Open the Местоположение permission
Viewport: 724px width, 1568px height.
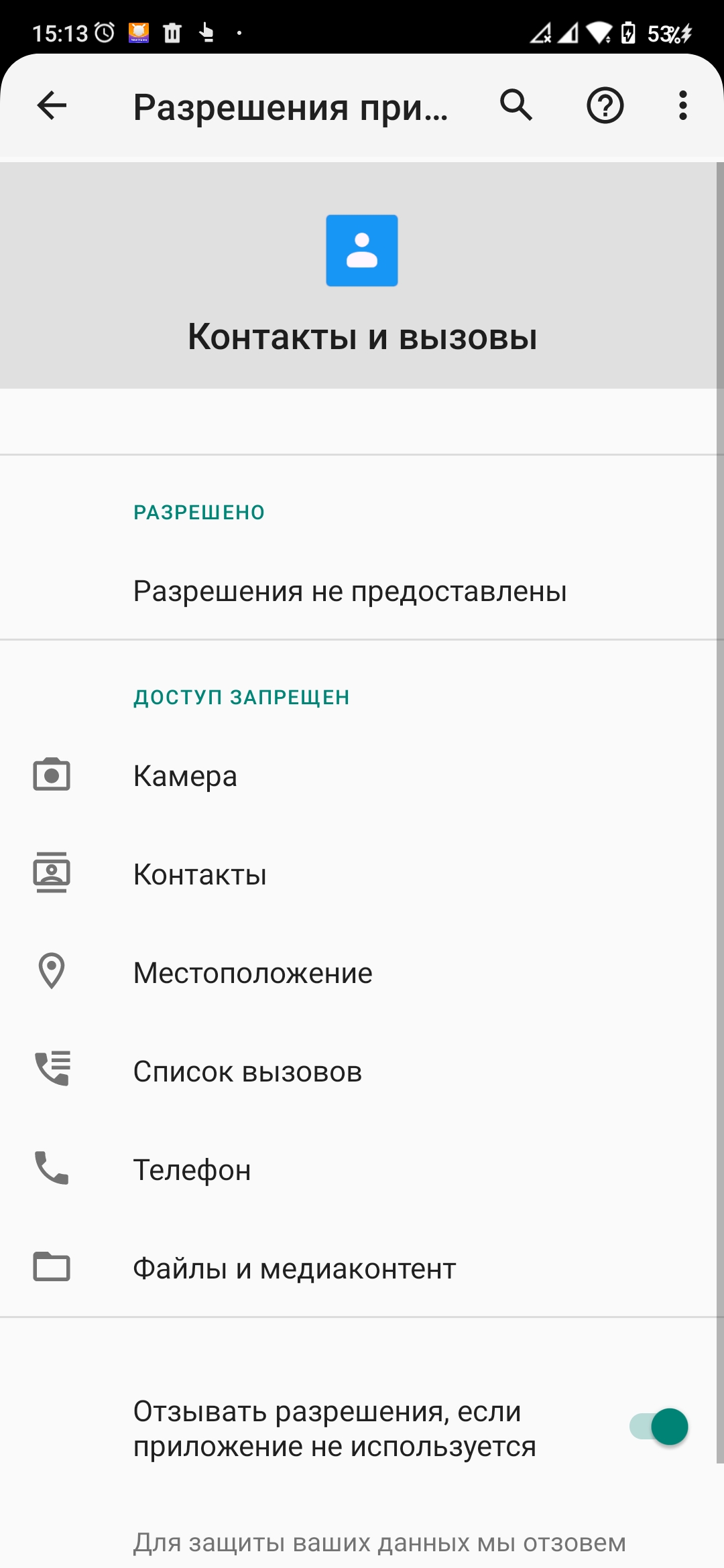pyautogui.click(x=362, y=972)
